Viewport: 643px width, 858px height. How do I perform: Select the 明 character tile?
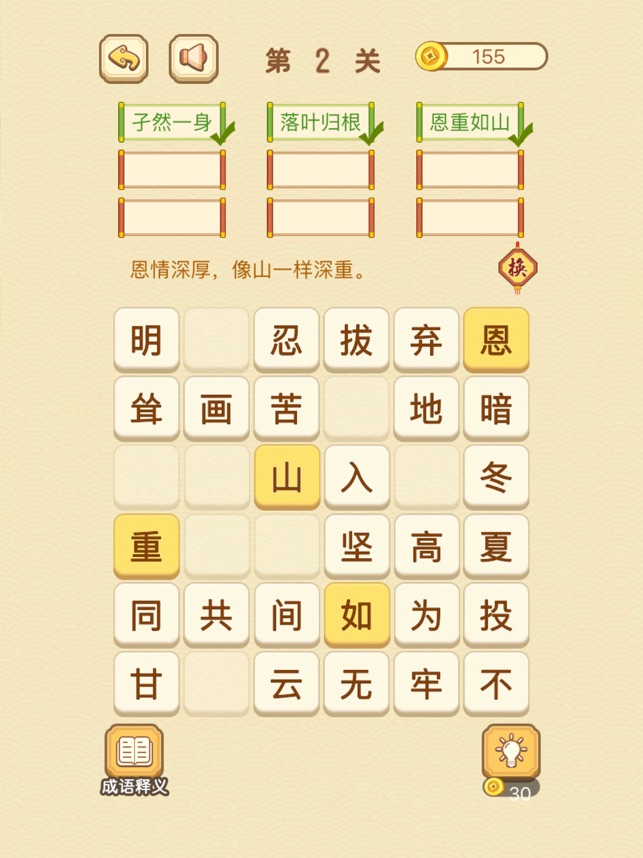[x=146, y=340]
